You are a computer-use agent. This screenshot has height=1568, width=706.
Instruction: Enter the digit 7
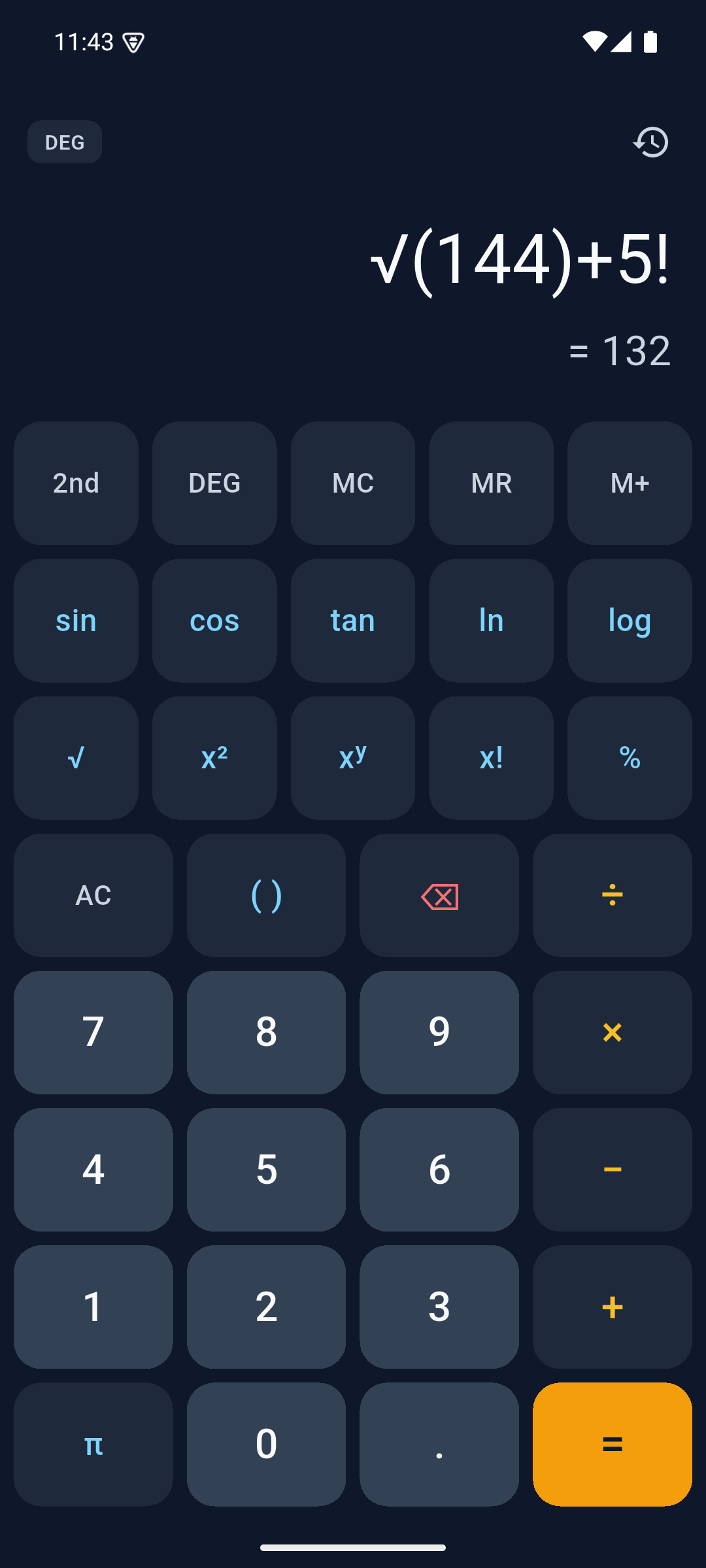tap(93, 1032)
